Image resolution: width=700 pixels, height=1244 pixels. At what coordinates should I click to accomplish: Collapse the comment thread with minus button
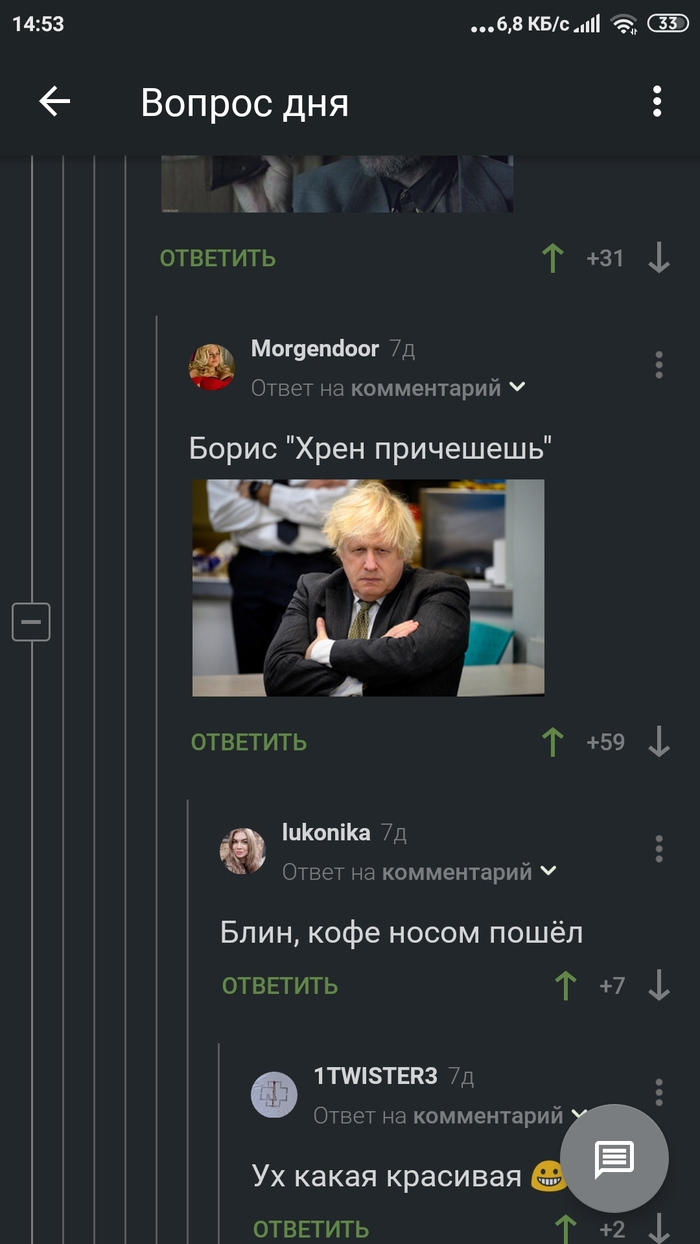point(31,622)
